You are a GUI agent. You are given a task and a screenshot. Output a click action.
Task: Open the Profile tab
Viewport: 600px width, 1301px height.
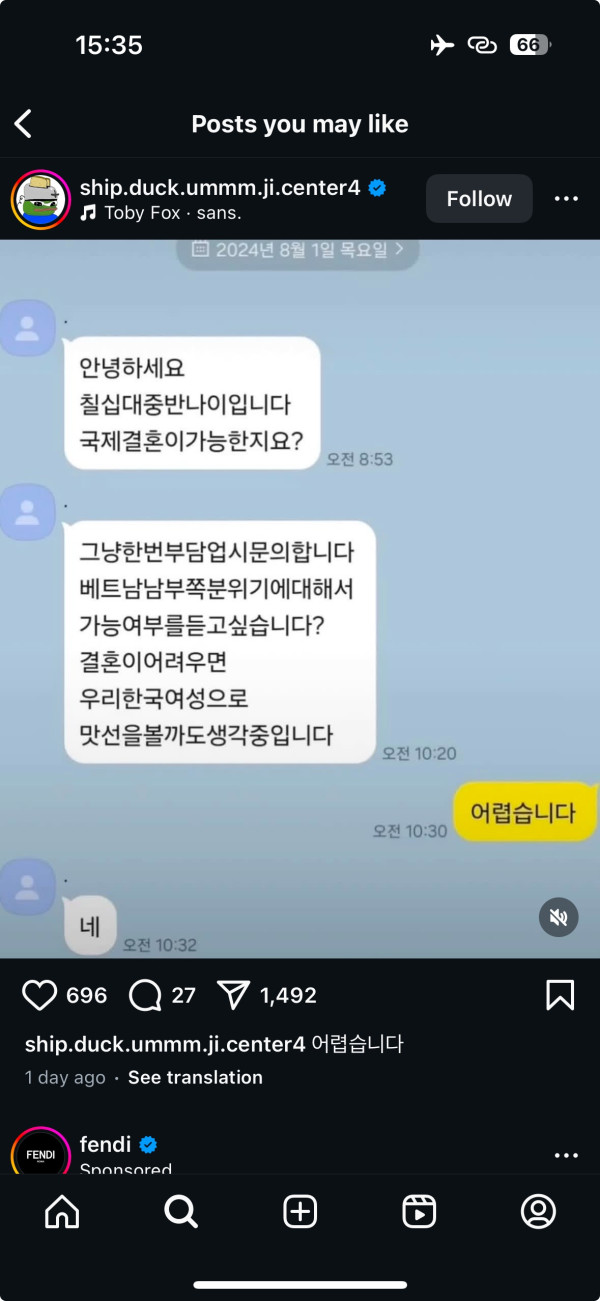pos(538,1212)
